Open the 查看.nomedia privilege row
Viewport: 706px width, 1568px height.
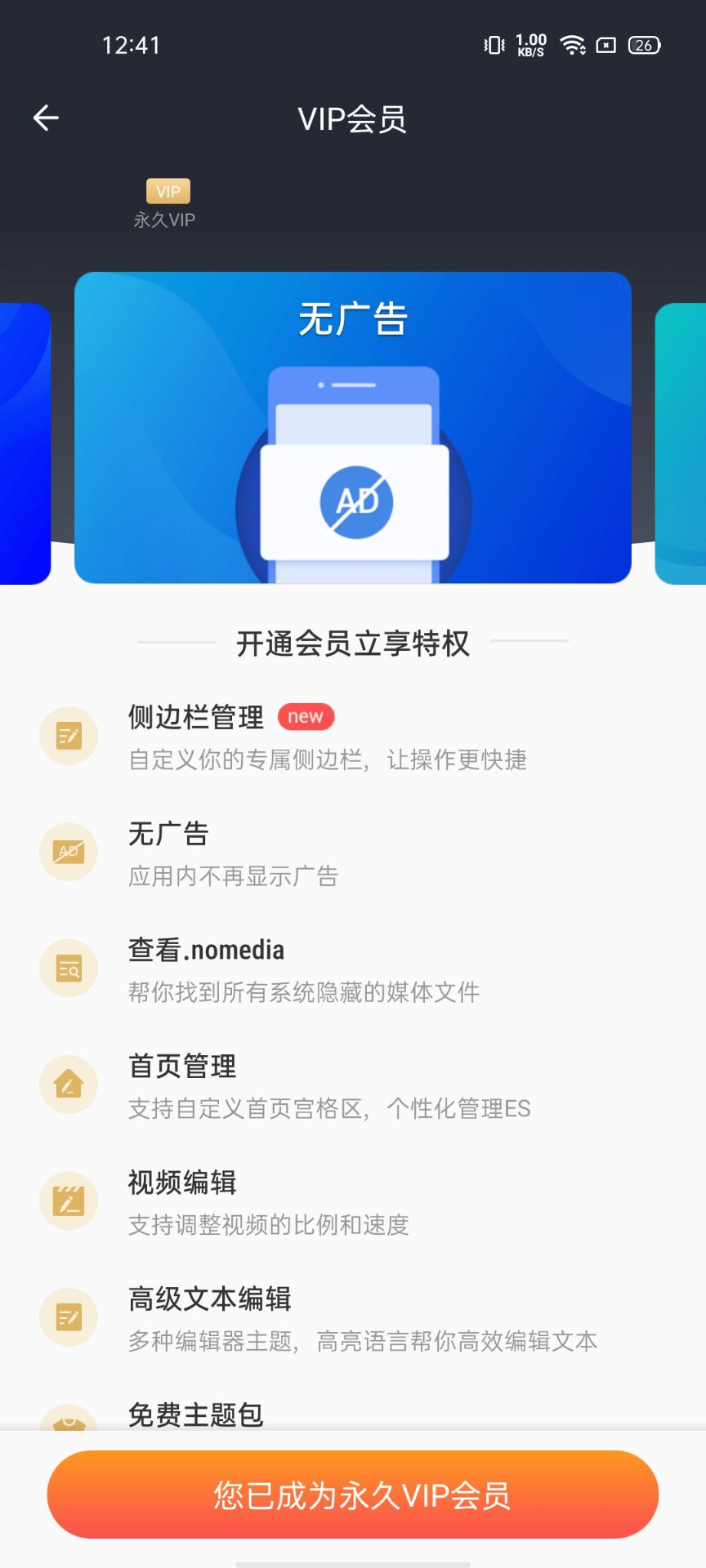pos(353,969)
